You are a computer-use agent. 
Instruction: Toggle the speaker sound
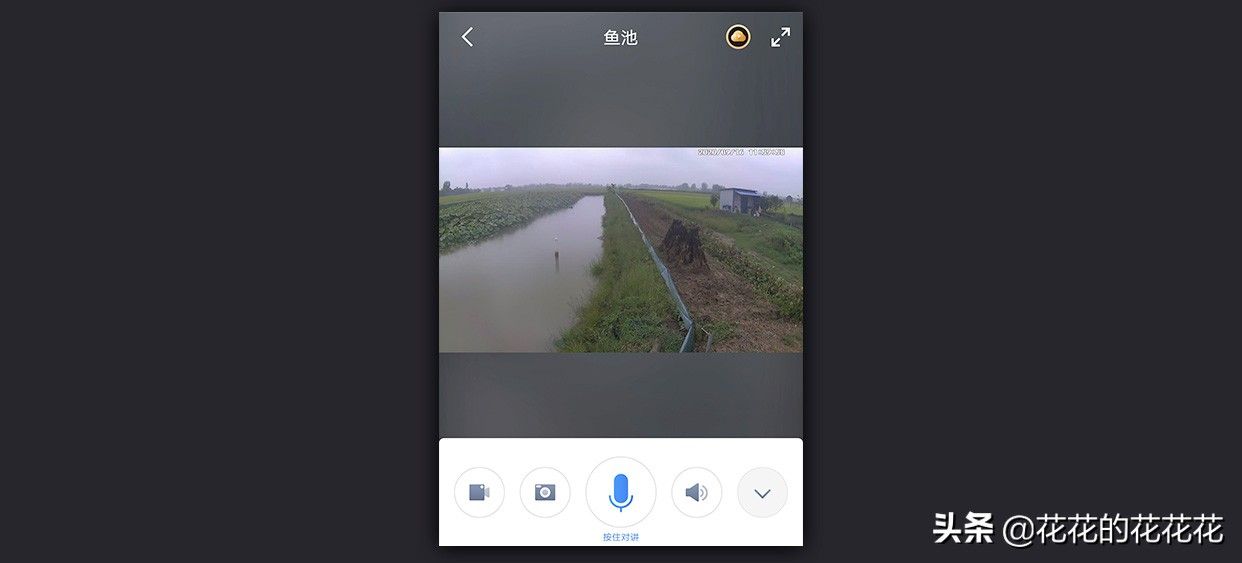coord(696,492)
